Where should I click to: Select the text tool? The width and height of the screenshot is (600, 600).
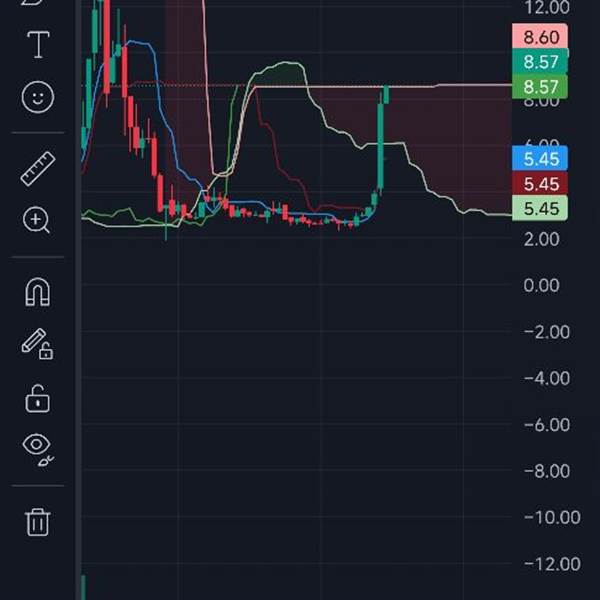38,45
